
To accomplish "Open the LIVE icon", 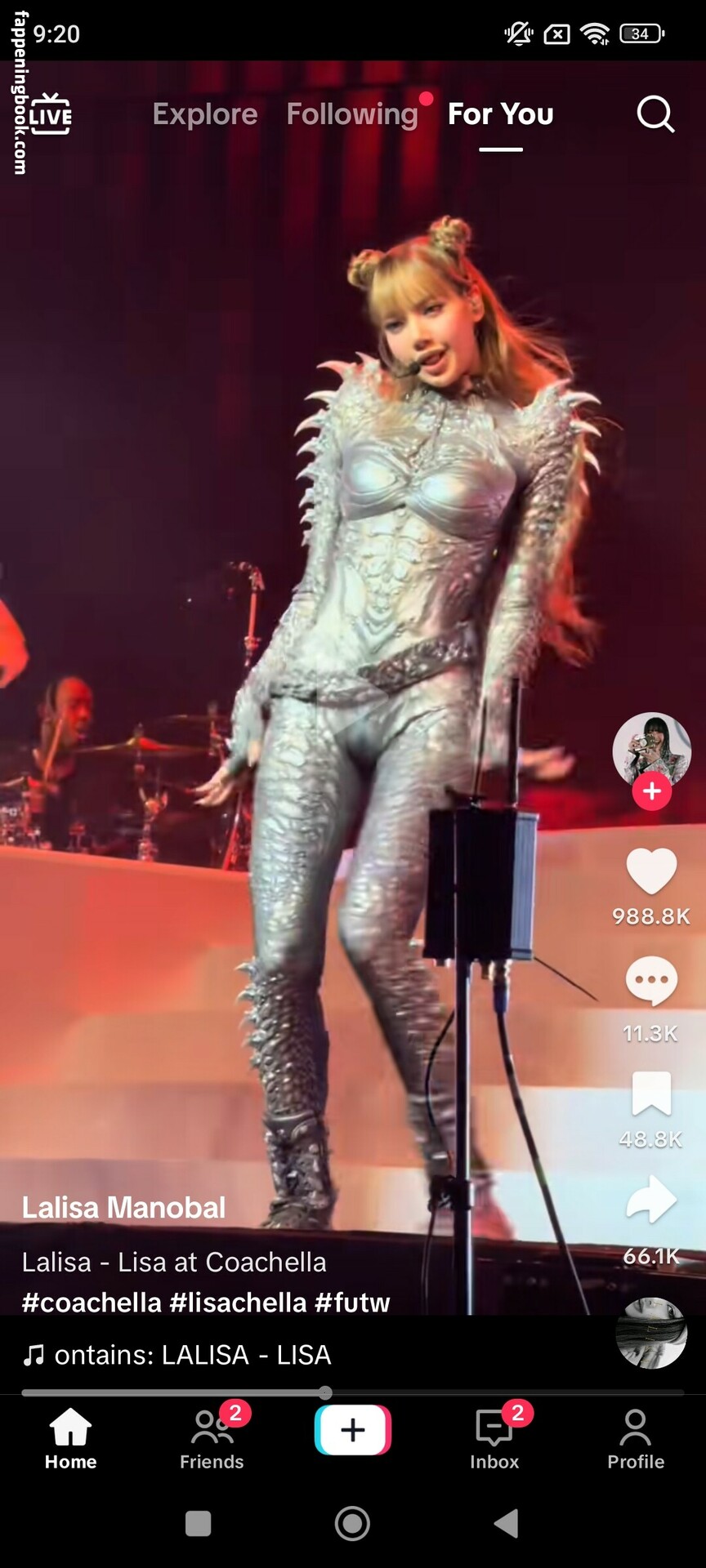I will pyautogui.click(x=51, y=114).
